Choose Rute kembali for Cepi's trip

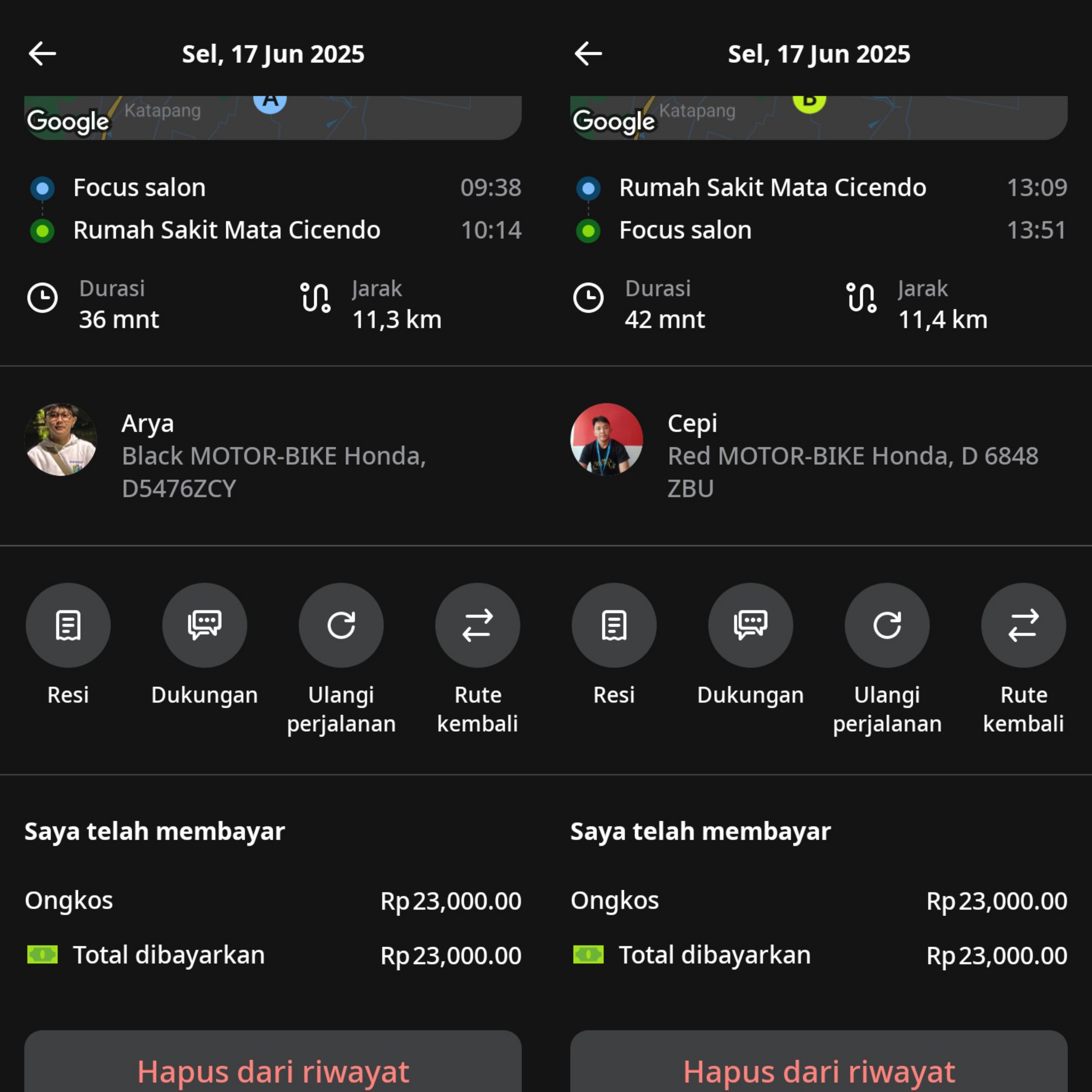click(1024, 625)
